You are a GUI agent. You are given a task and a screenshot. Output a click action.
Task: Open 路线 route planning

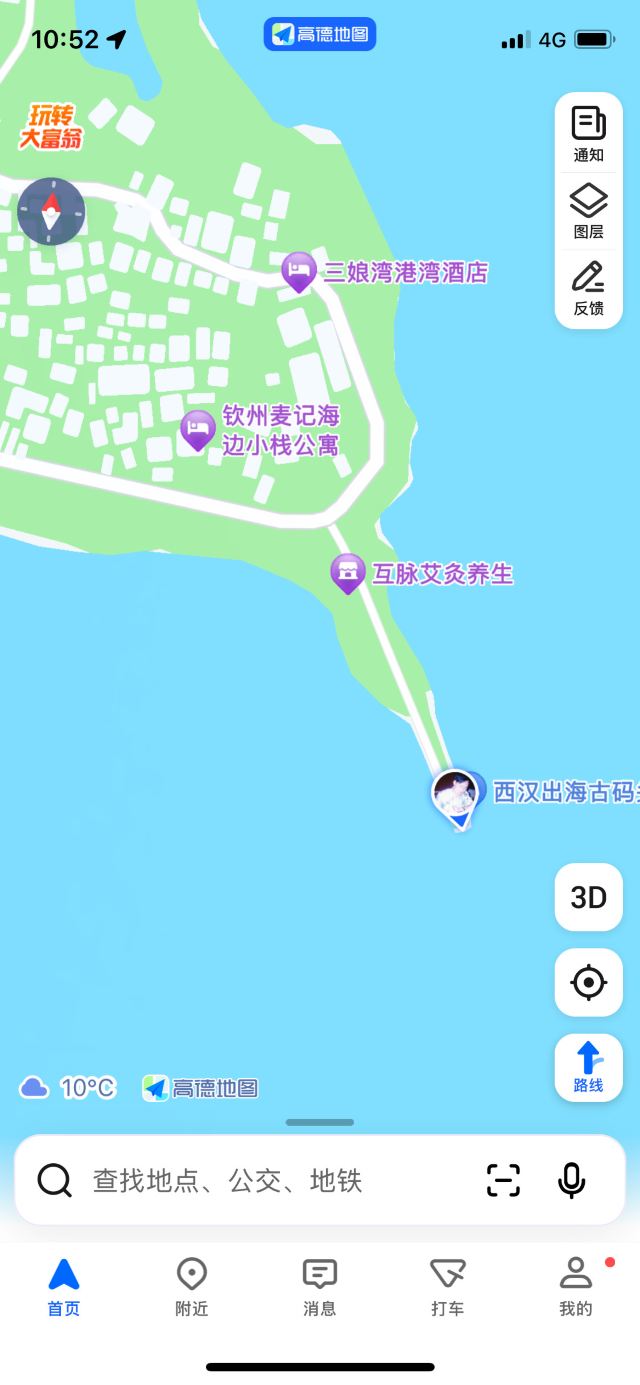[588, 1067]
